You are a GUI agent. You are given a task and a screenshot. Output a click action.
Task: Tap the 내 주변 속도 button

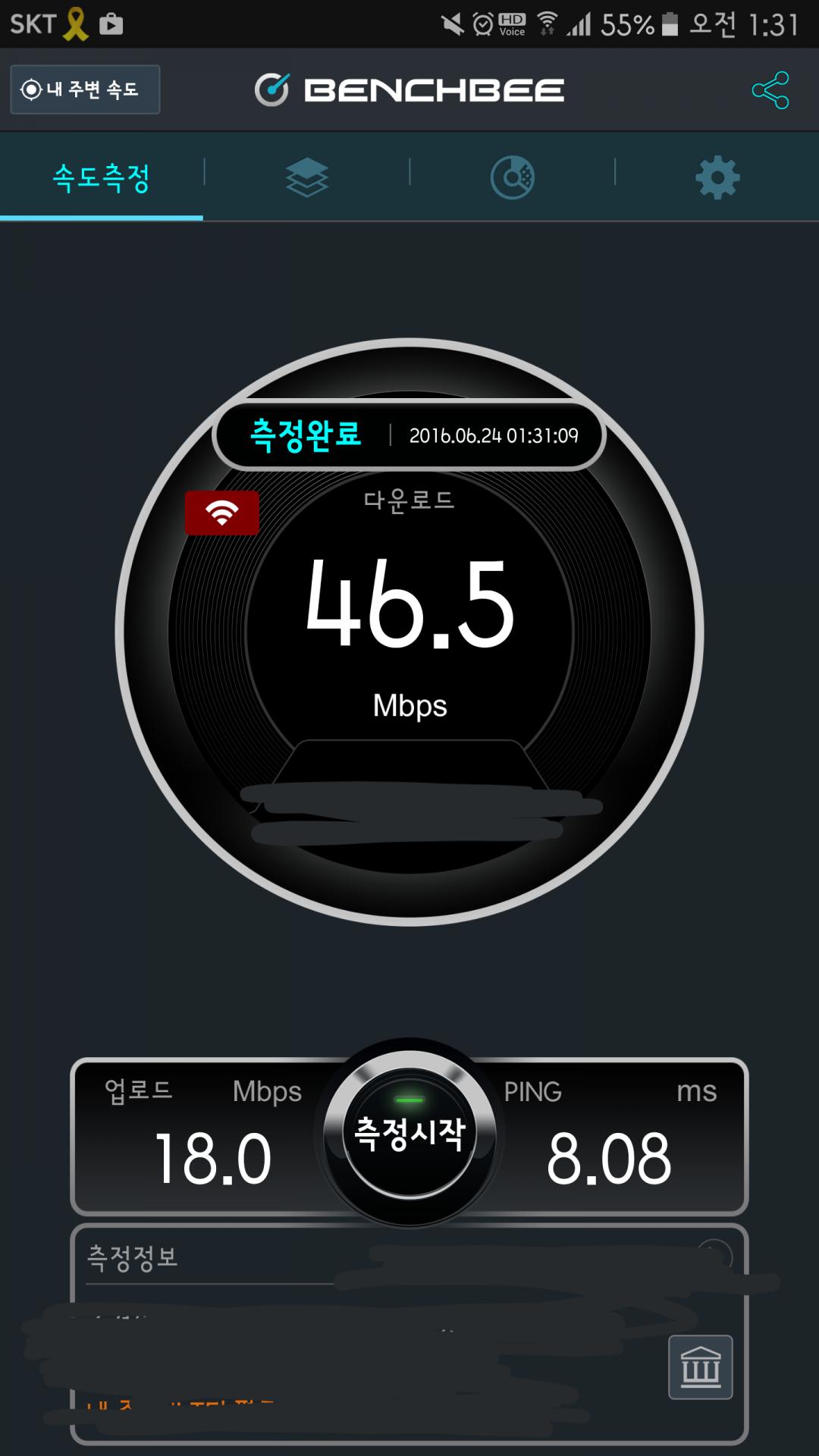pyautogui.click(x=85, y=89)
